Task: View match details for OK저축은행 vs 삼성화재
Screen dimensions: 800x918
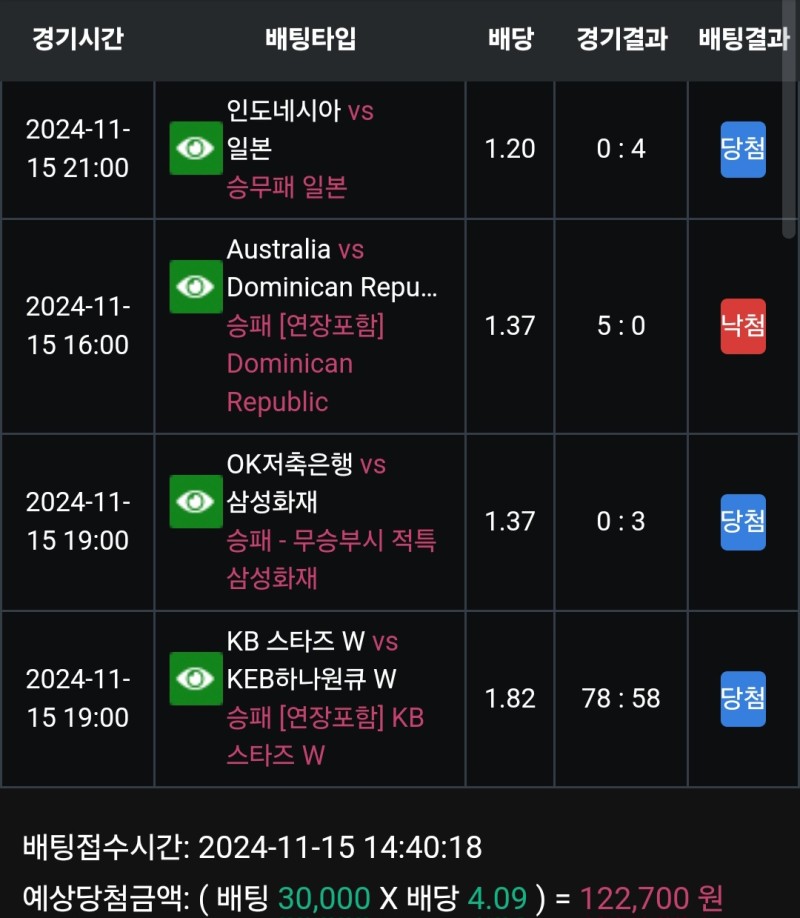Action: (x=195, y=501)
